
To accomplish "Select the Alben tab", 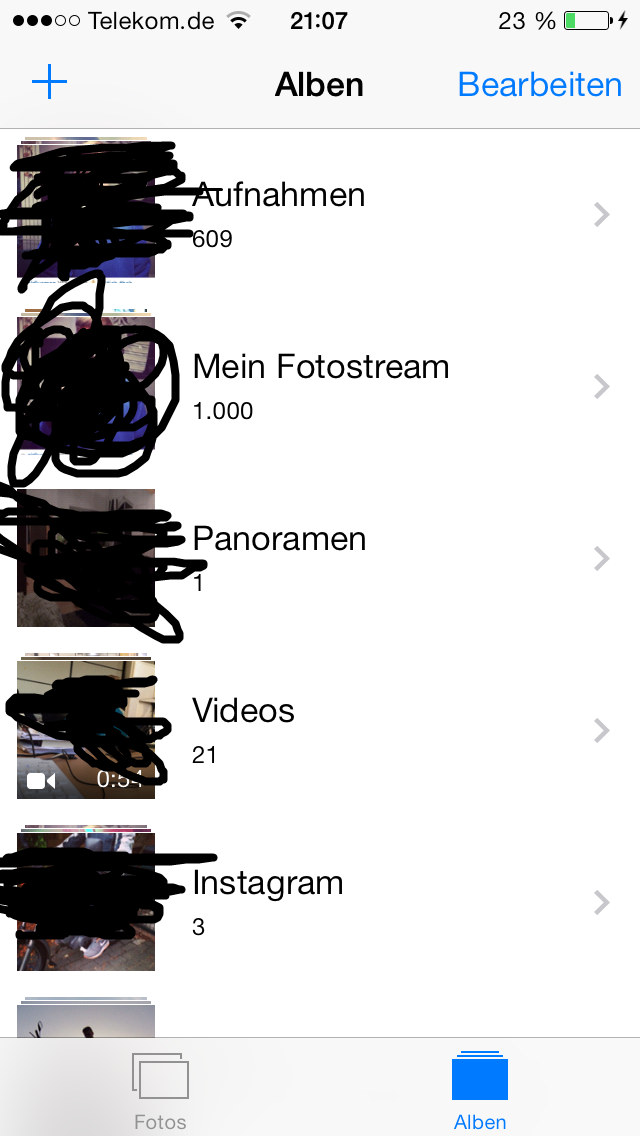I will pyautogui.click(x=480, y=1090).
